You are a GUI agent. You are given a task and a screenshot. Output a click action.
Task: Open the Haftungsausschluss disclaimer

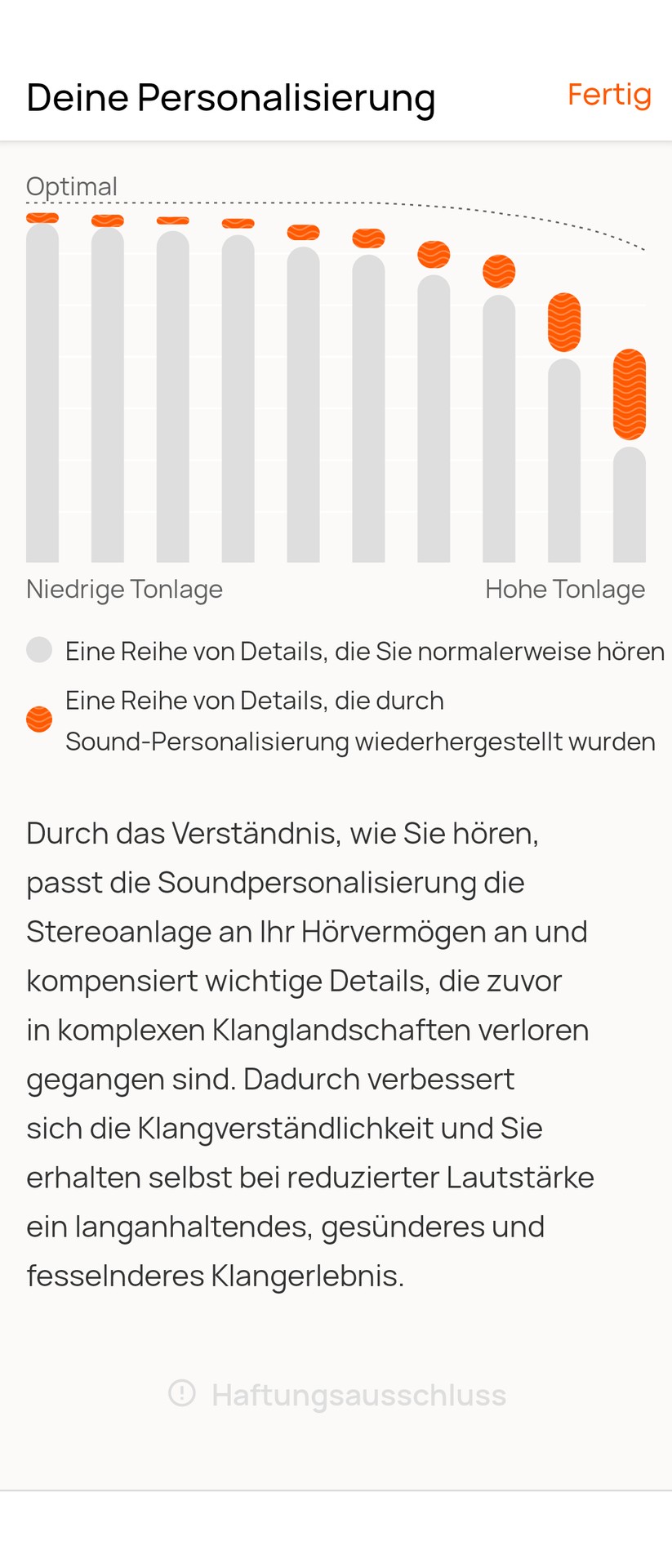(358, 1395)
